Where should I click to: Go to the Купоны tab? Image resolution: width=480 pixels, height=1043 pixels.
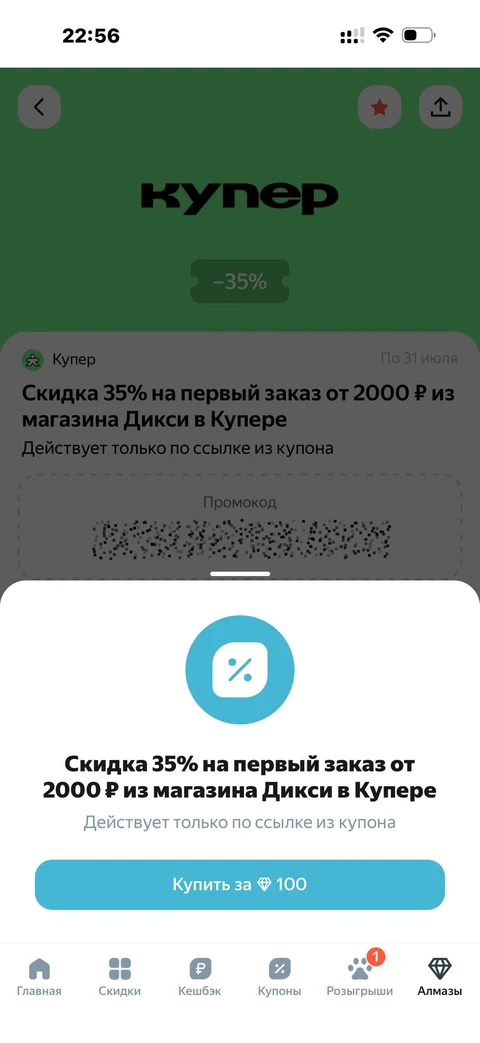click(x=279, y=976)
